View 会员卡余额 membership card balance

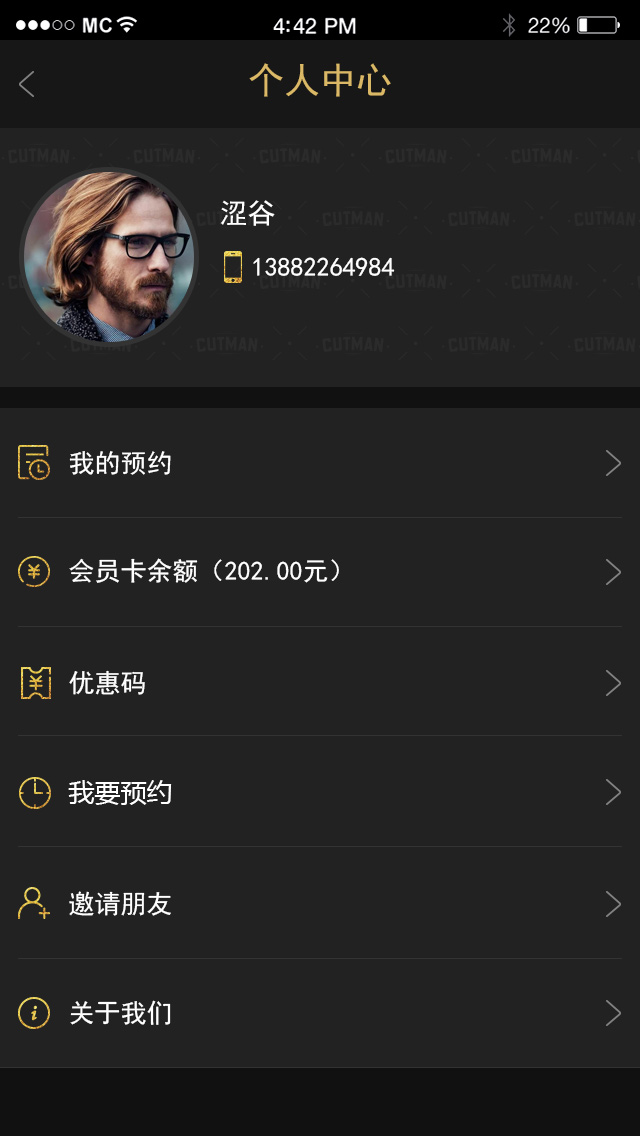(320, 572)
